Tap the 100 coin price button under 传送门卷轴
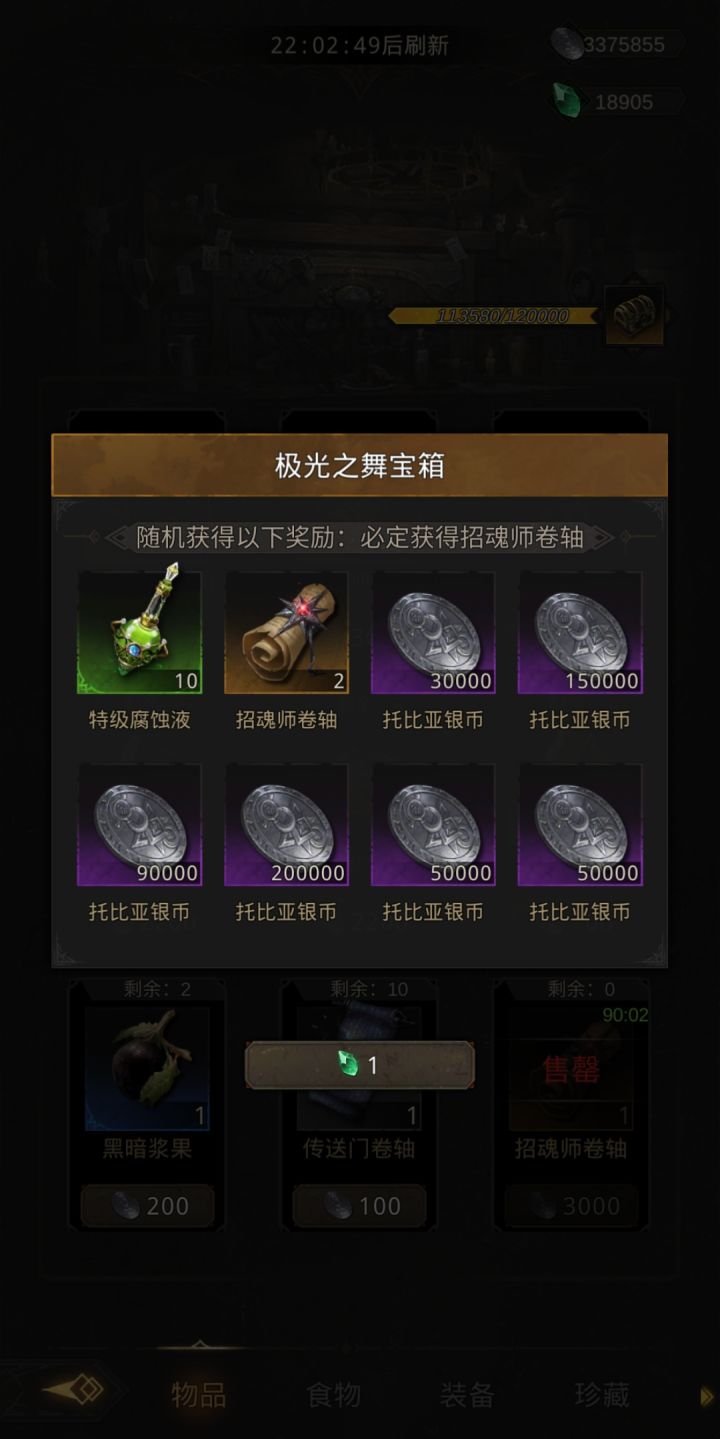 (x=360, y=1205)
